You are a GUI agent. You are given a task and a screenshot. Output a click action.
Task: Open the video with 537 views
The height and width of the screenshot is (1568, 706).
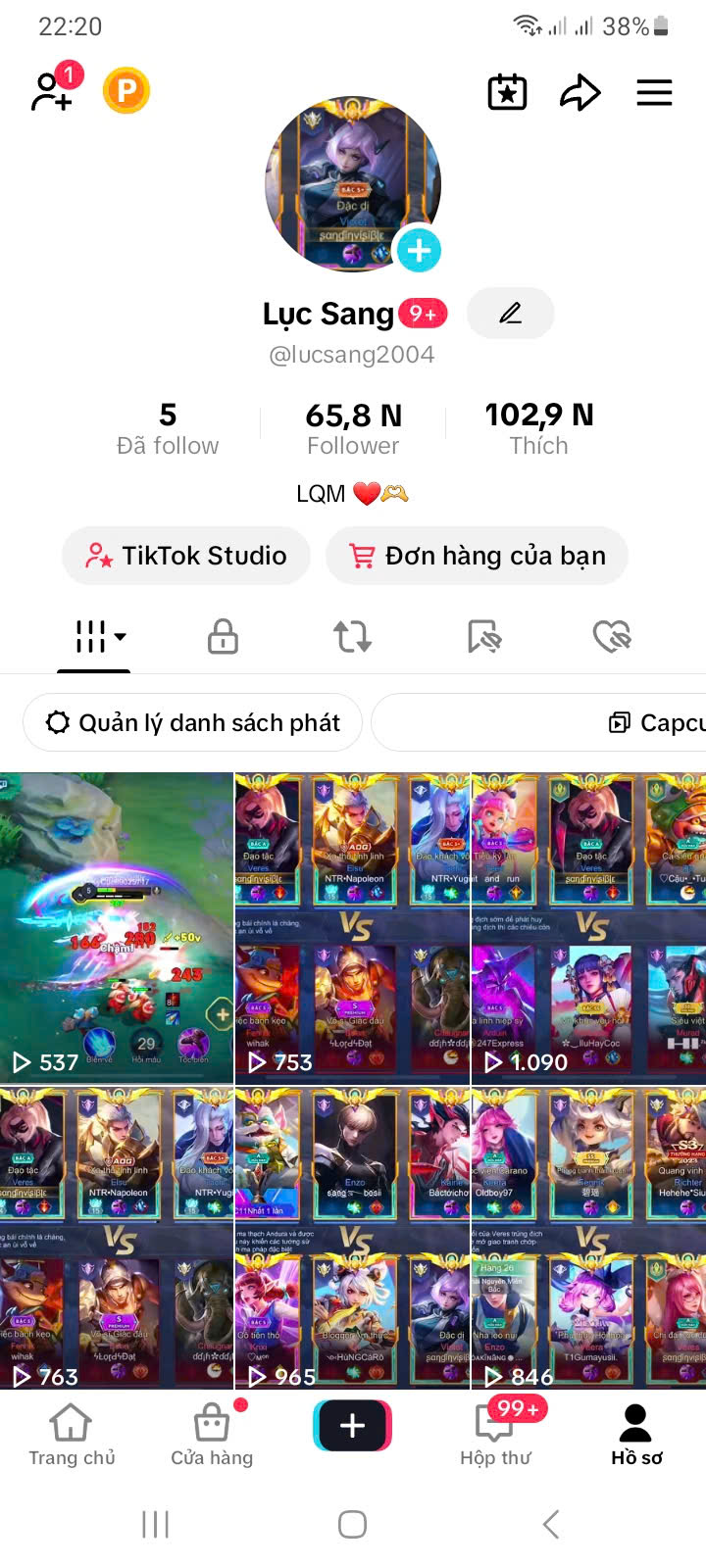tap(117, 927)
